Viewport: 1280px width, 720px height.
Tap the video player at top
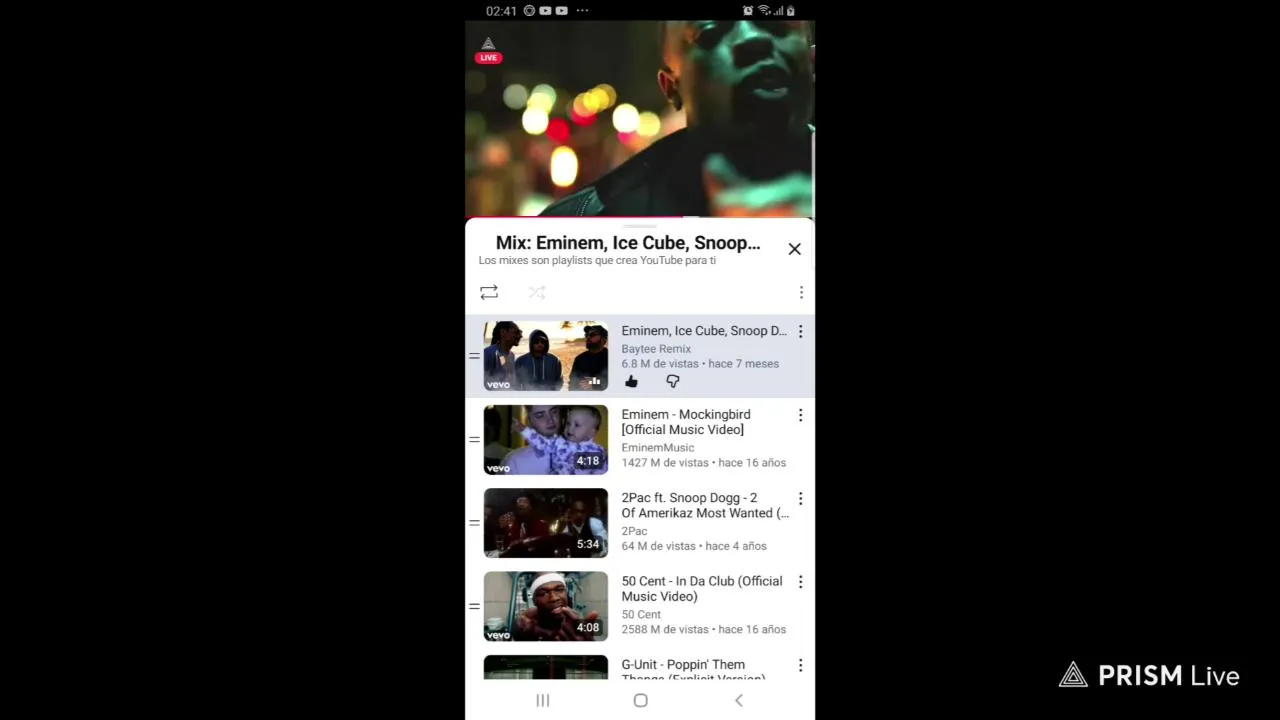[640, 118]
